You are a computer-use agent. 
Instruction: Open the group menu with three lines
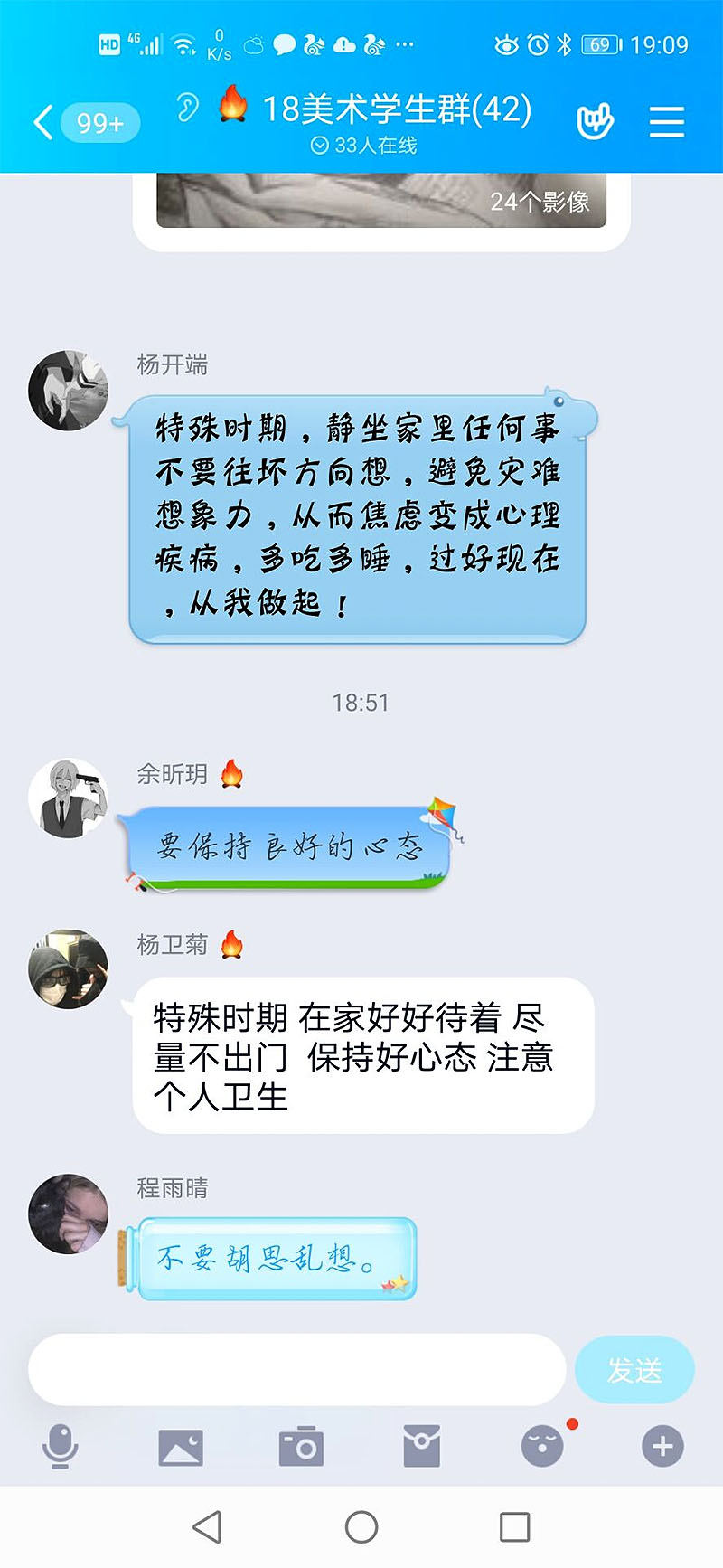[666, 122]
